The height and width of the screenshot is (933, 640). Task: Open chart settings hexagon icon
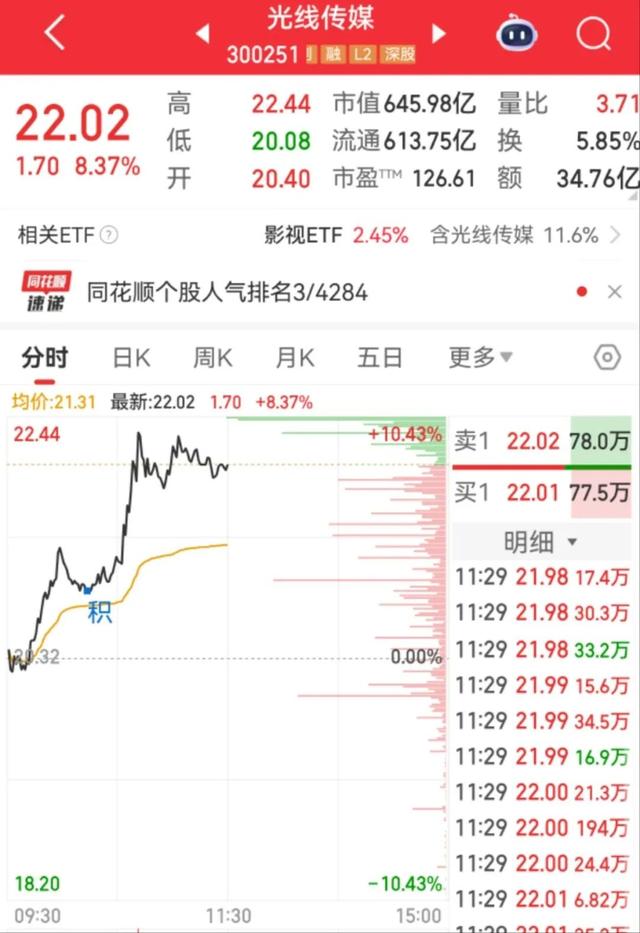point(607,357)
